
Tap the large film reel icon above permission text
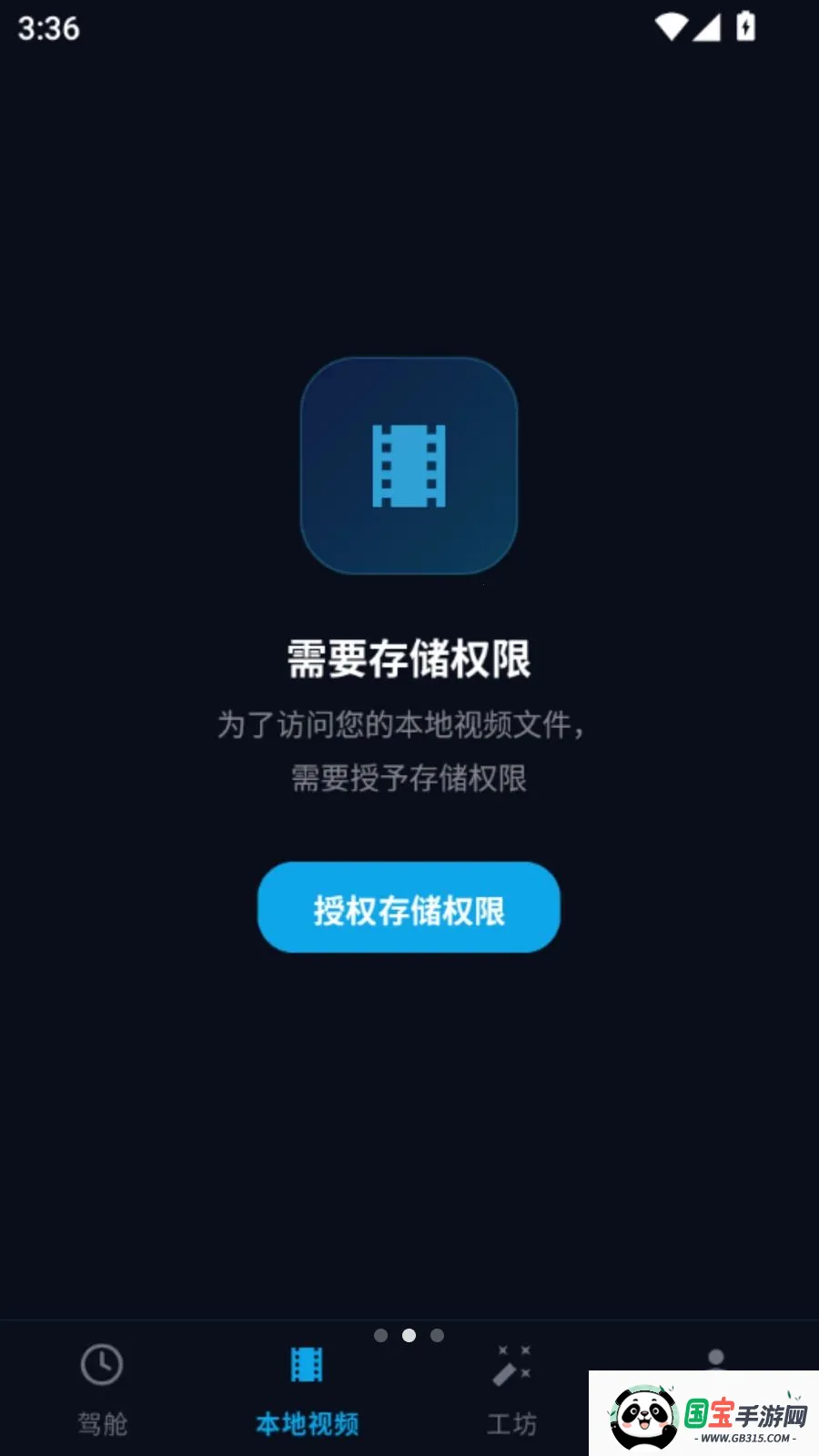click(x=408, y=465)
